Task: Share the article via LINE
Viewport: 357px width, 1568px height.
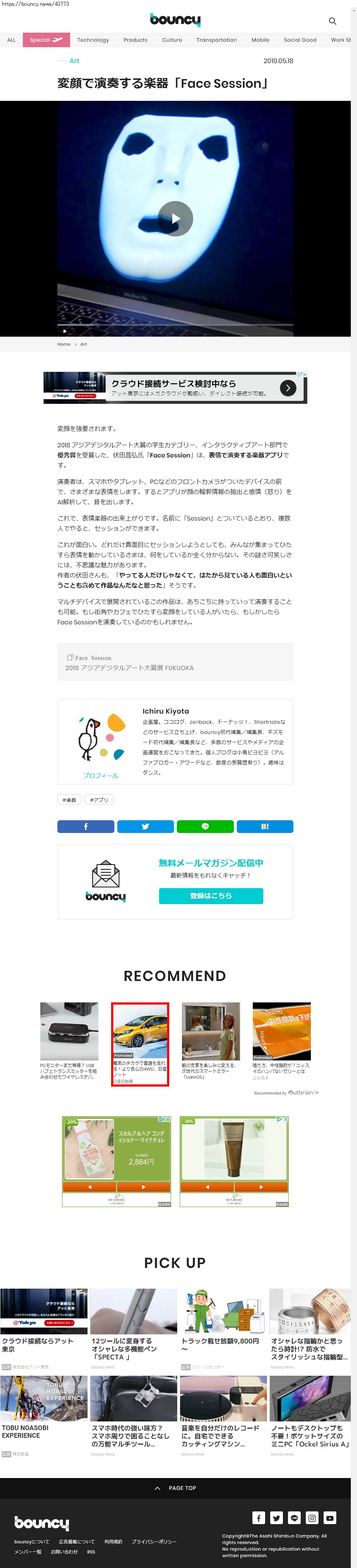Action: coord(205,826)
